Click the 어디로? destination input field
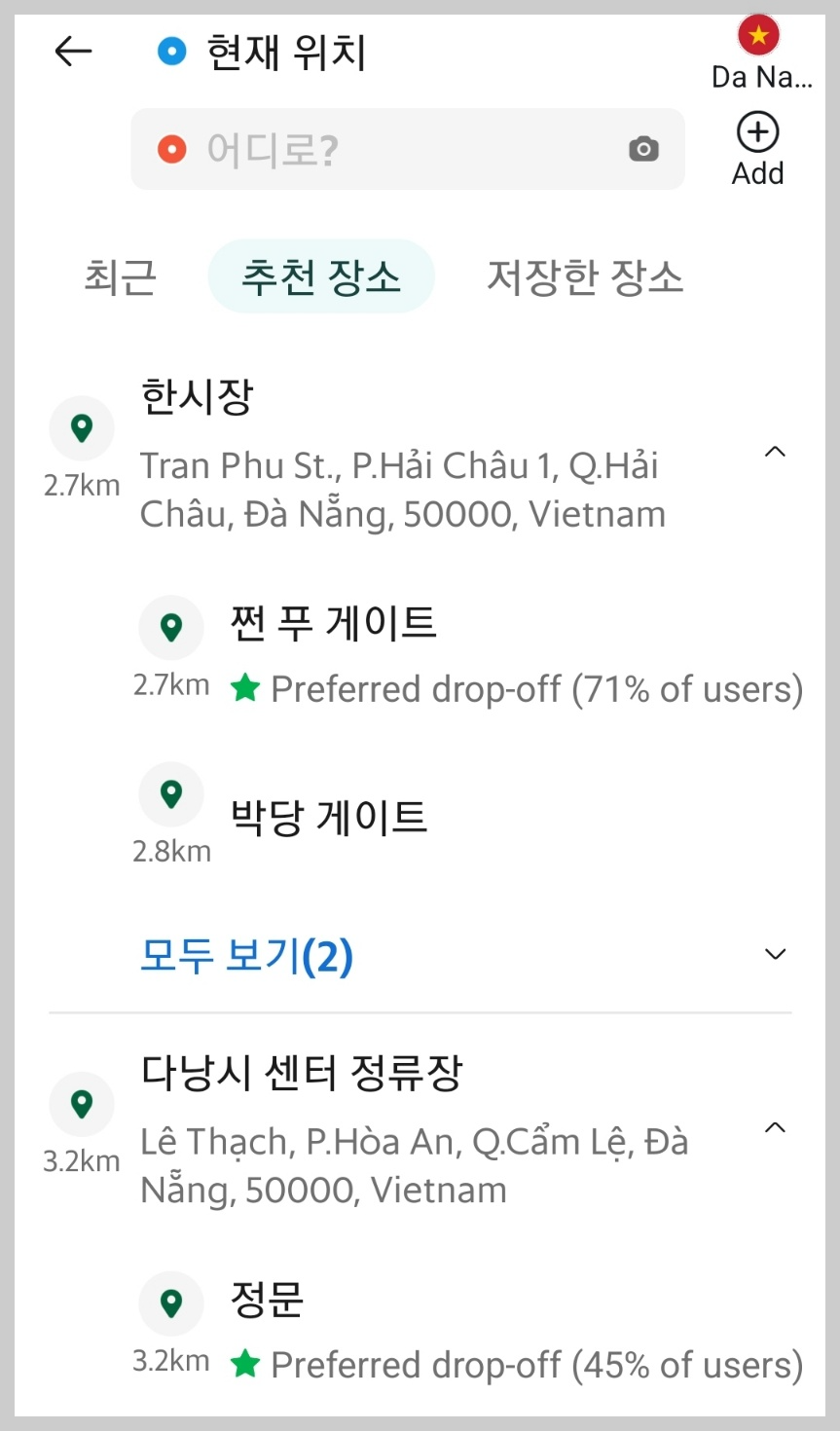 (x=389, y=149)
